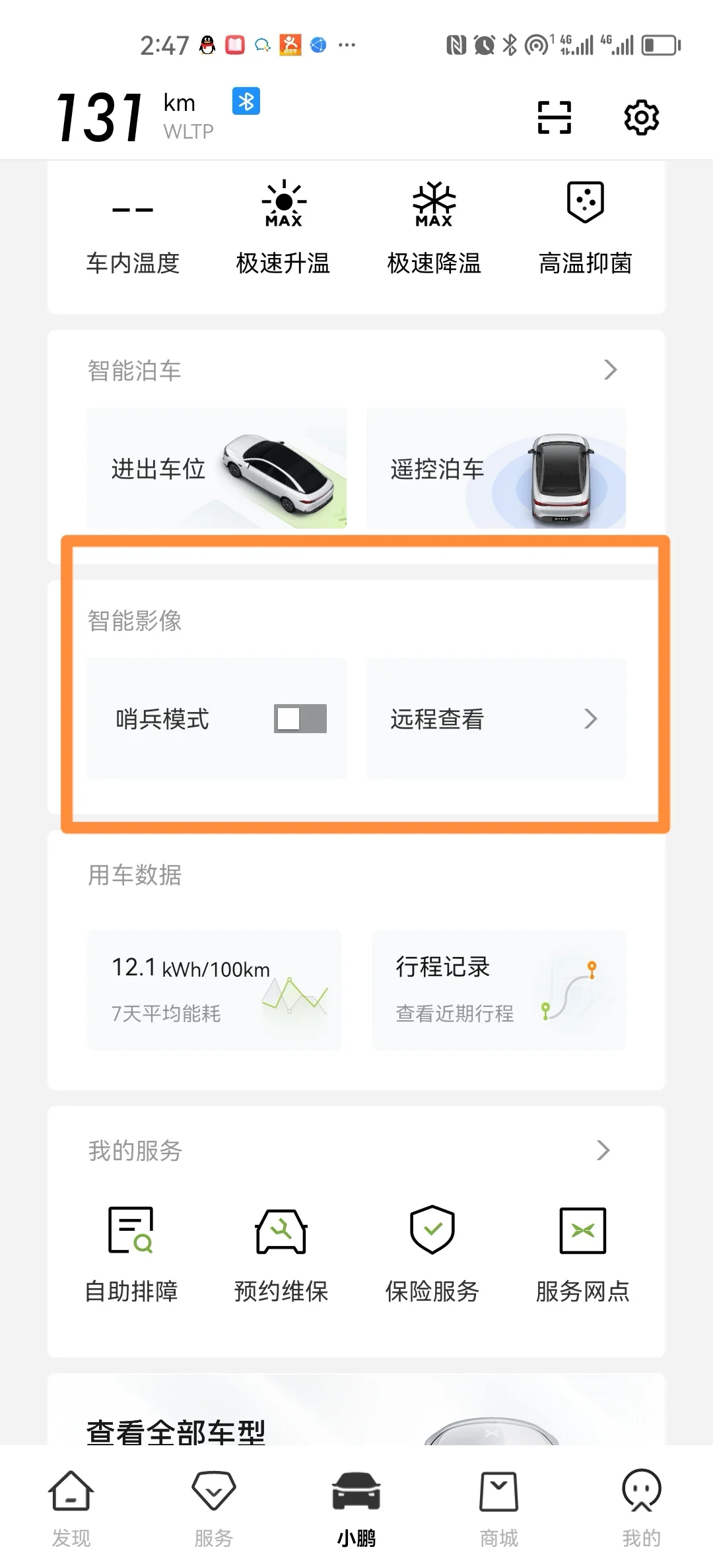Screen dimensions: 713x1568
Task: Switch to the 发现 tab
Action: point(71,1508)
